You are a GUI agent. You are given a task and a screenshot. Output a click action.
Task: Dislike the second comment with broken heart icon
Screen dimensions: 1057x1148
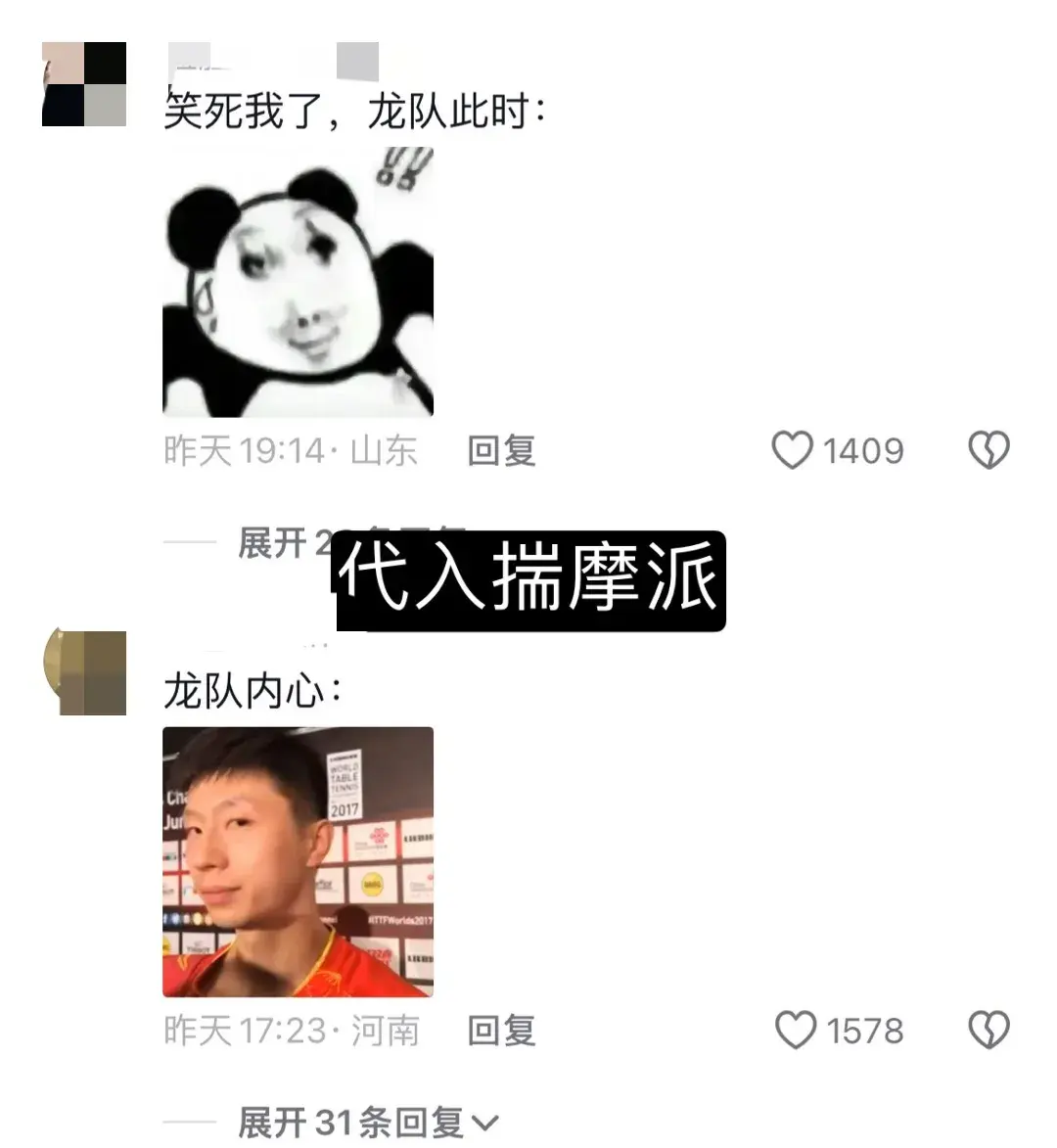click(988, 1030)
